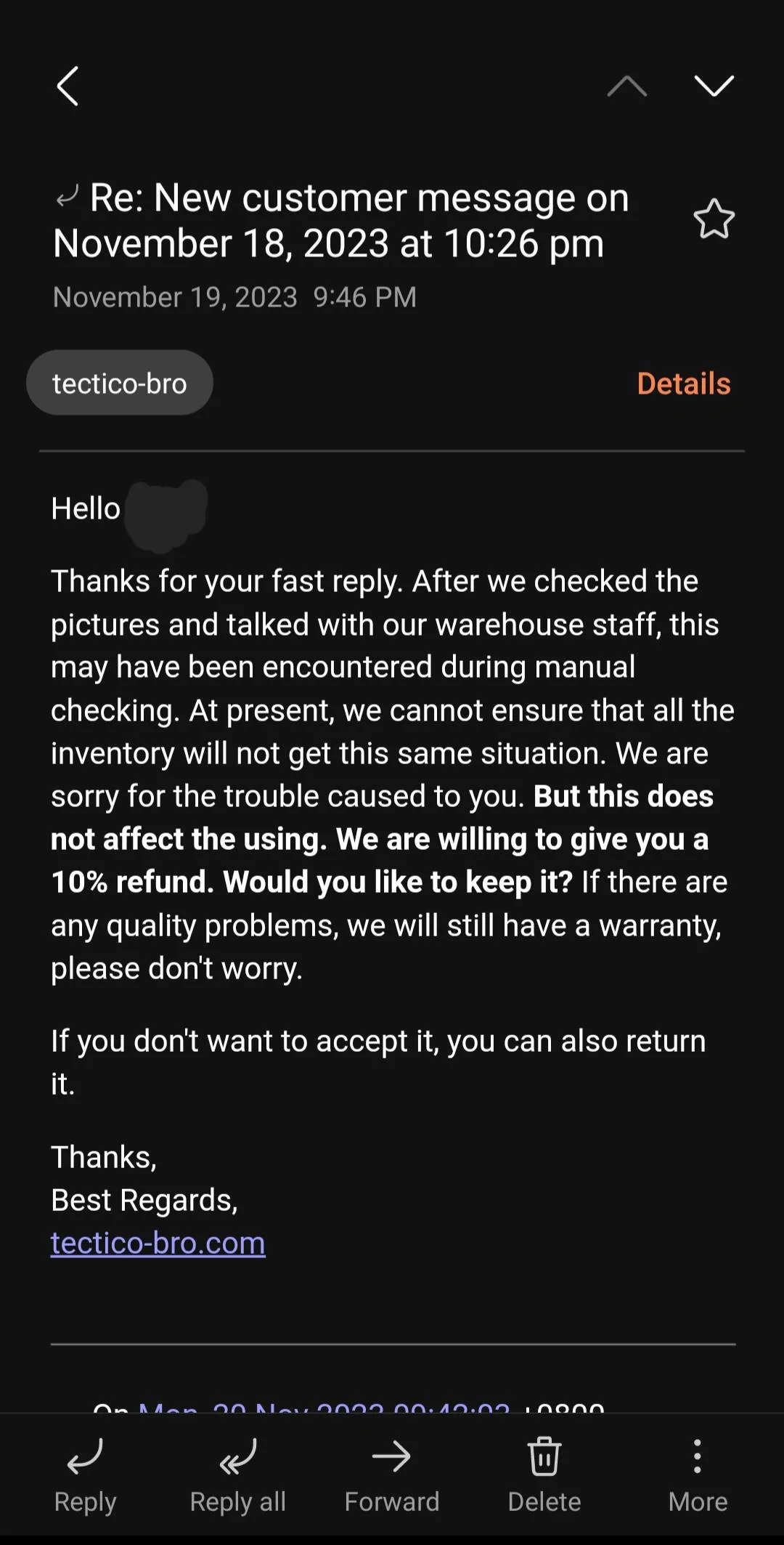Open the tectico-bro sender chip

coord(120,384)
